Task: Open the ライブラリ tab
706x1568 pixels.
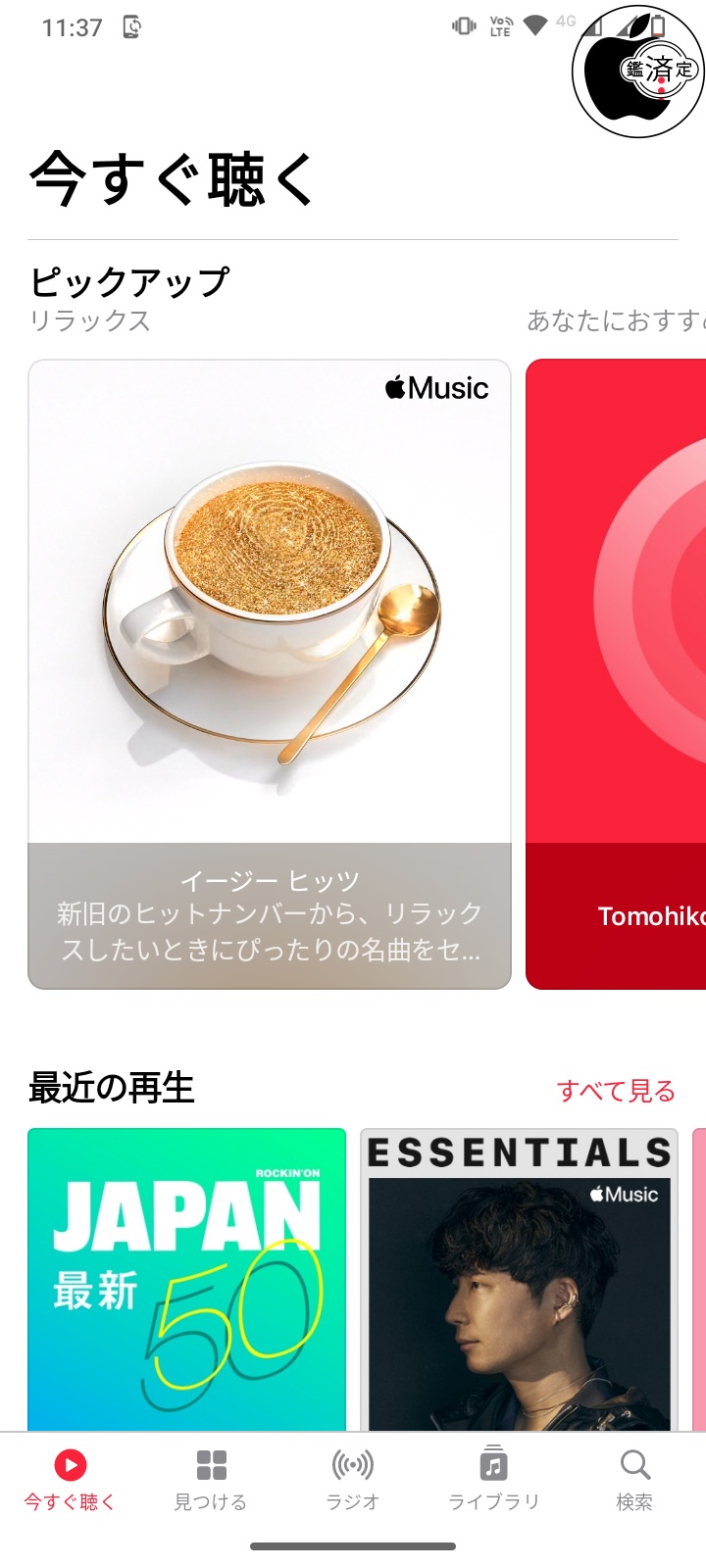Action: click(493, 1481)
